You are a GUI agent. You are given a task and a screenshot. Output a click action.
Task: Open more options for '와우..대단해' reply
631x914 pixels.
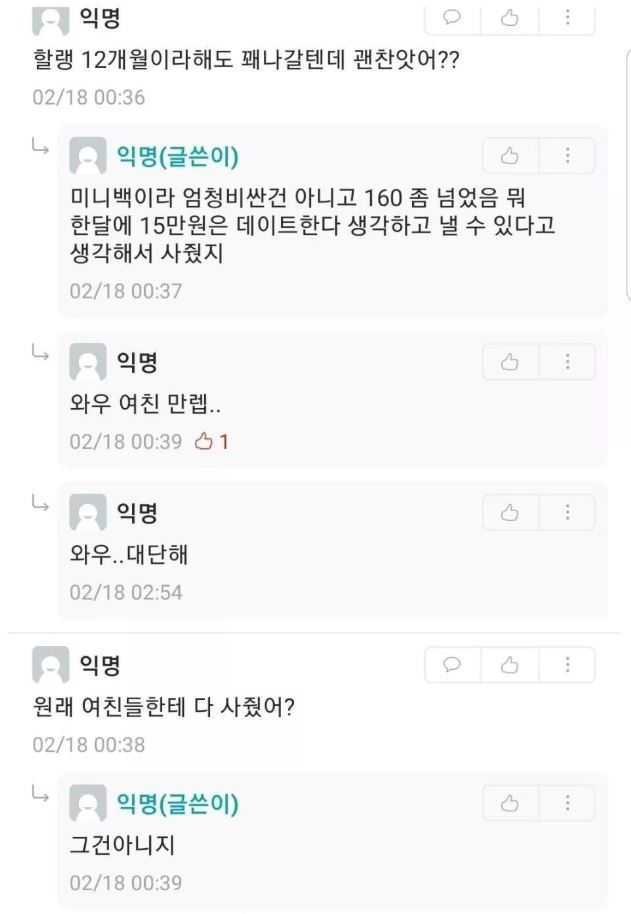click(x=567, y=513)
